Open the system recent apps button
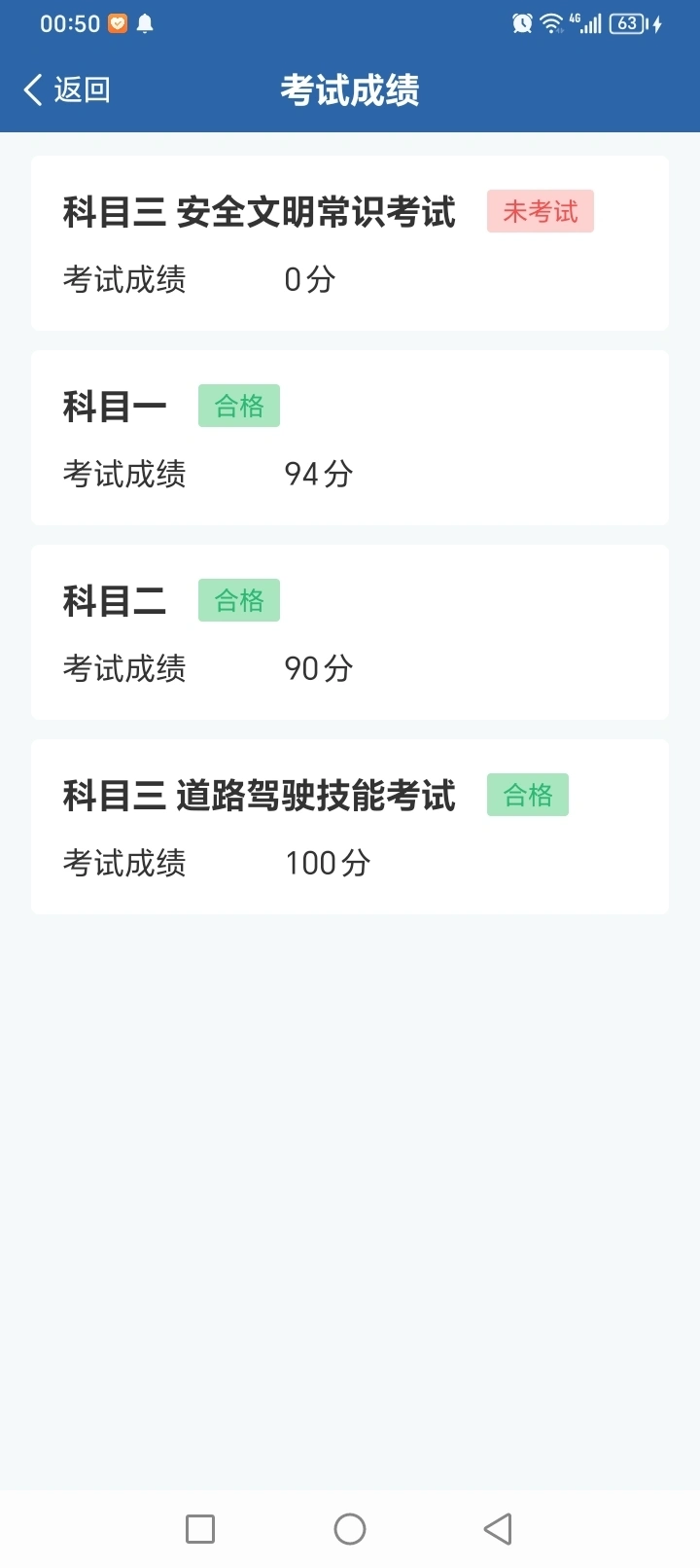Screen dimensions: 700x1568 [x=200, y=1529]
